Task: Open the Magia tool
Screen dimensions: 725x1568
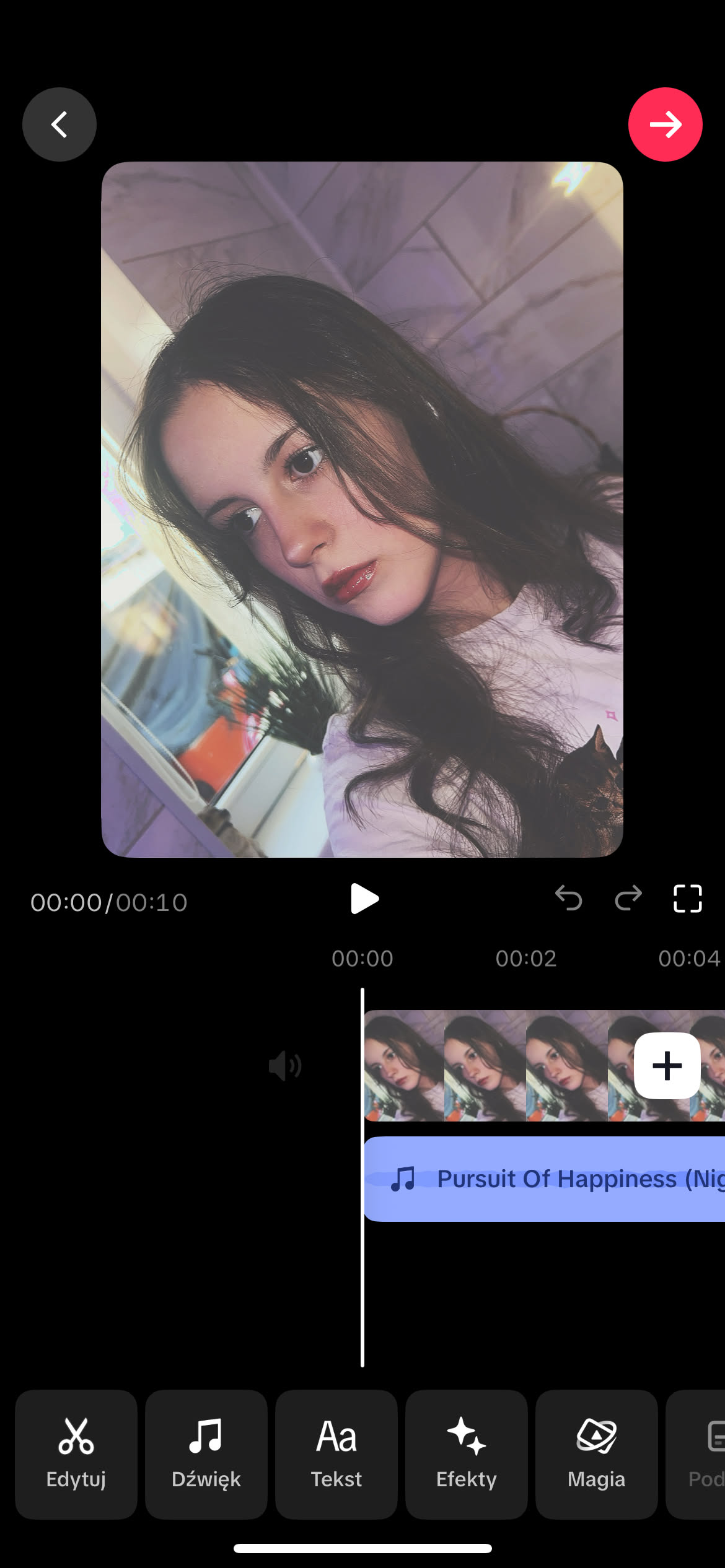Action: click(x=596, y=1454)
